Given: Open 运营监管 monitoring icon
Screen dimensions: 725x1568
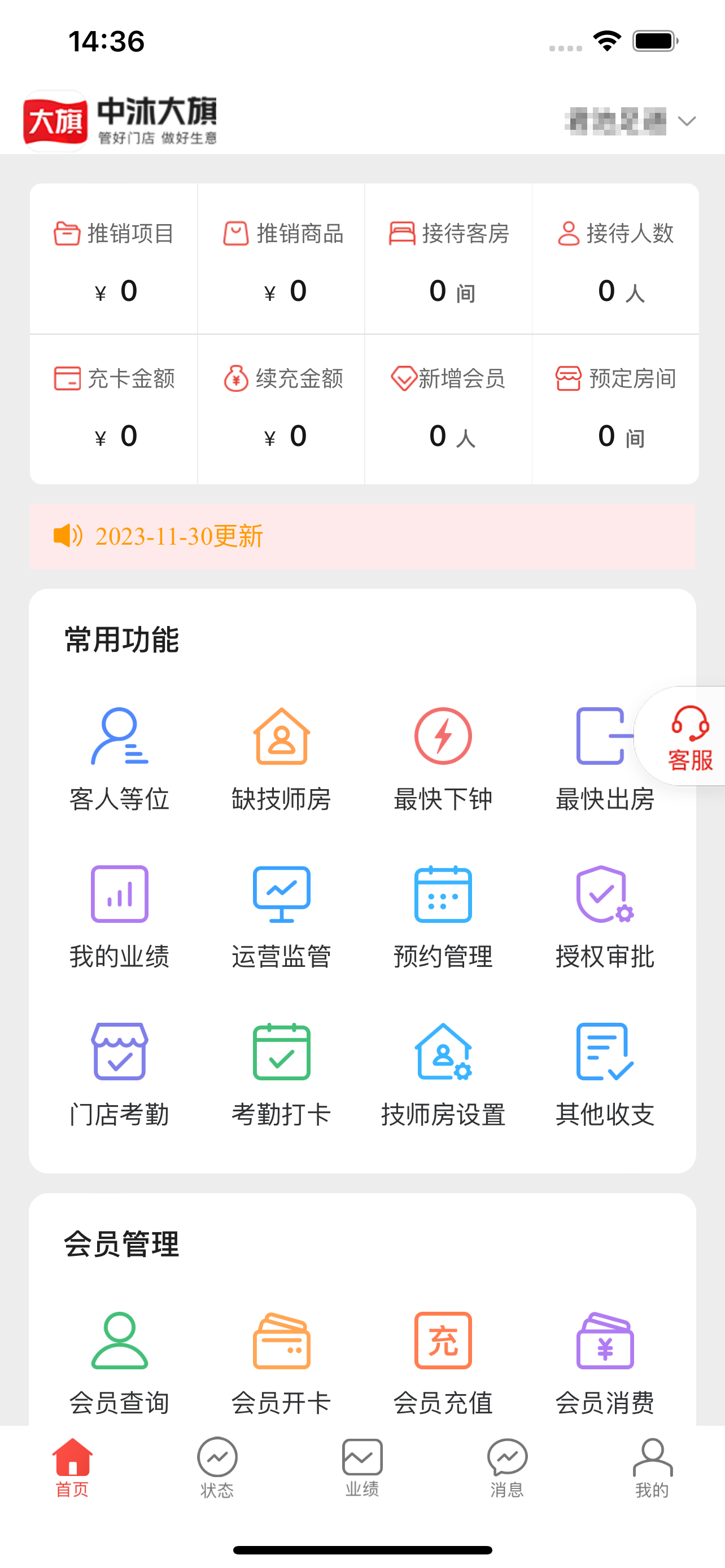Looking at the screenshot, I should (281, 894).
